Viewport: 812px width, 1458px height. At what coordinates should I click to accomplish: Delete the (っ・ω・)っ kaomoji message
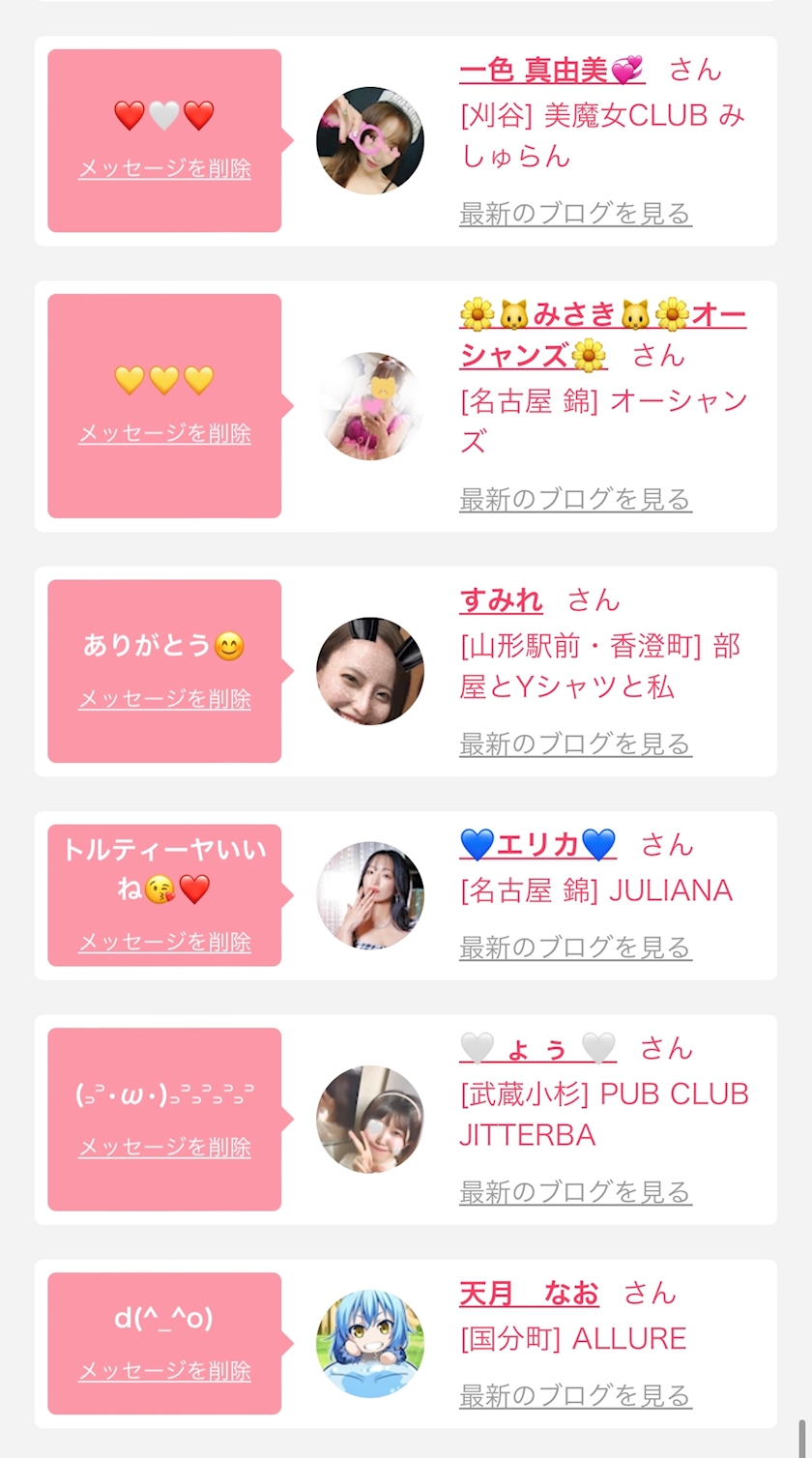coord(164,1148)
